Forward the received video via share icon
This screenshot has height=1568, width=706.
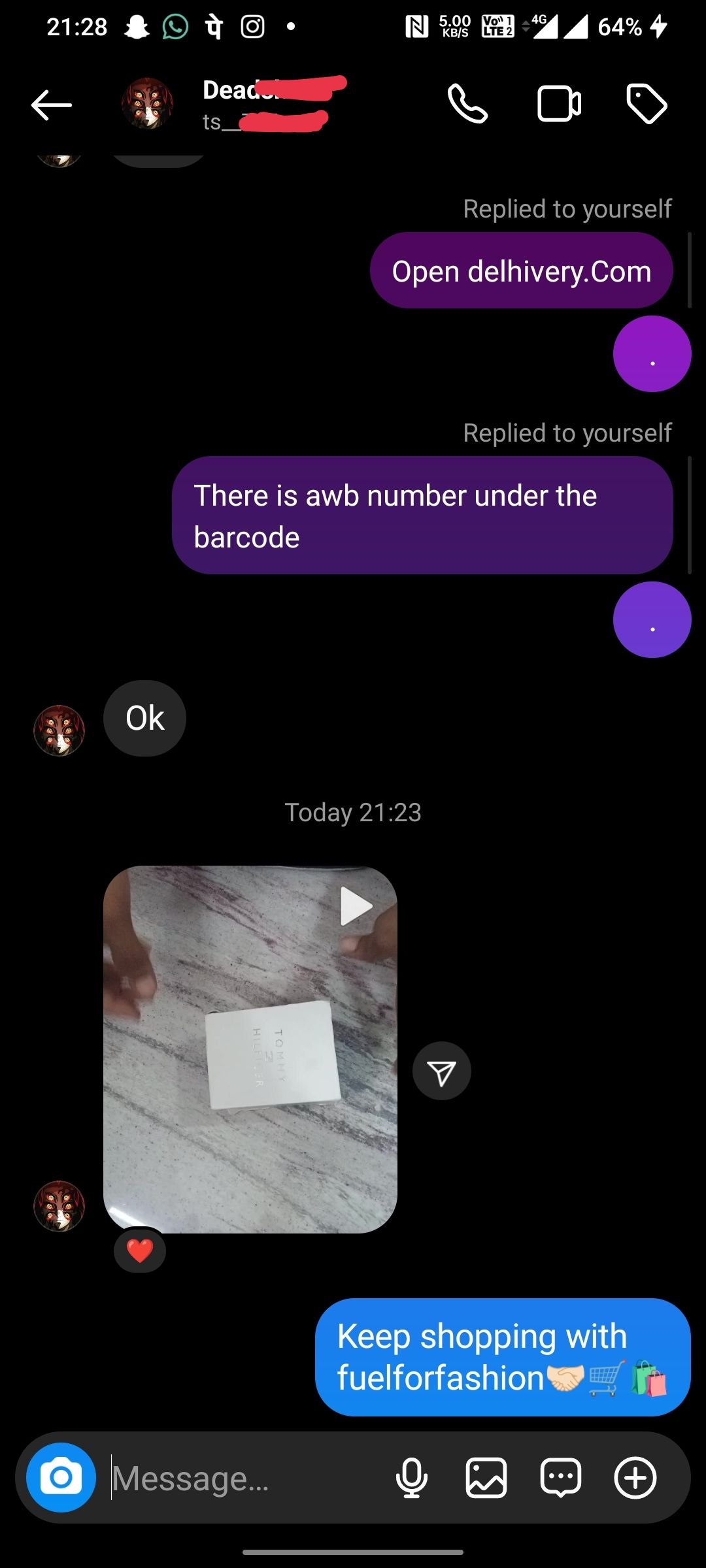coord(441,1071)
